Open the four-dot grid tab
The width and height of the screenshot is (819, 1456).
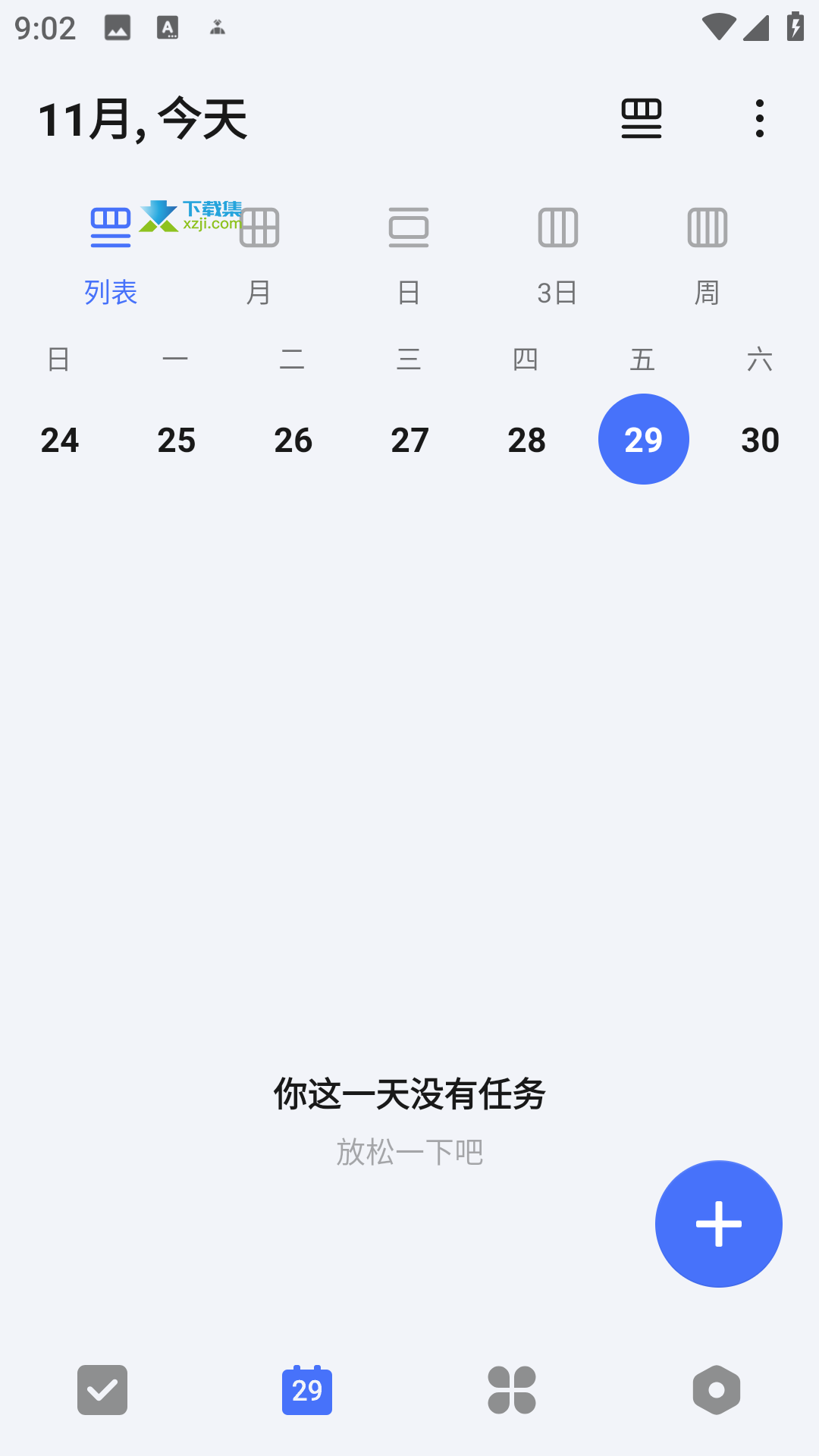[512, 1390]
